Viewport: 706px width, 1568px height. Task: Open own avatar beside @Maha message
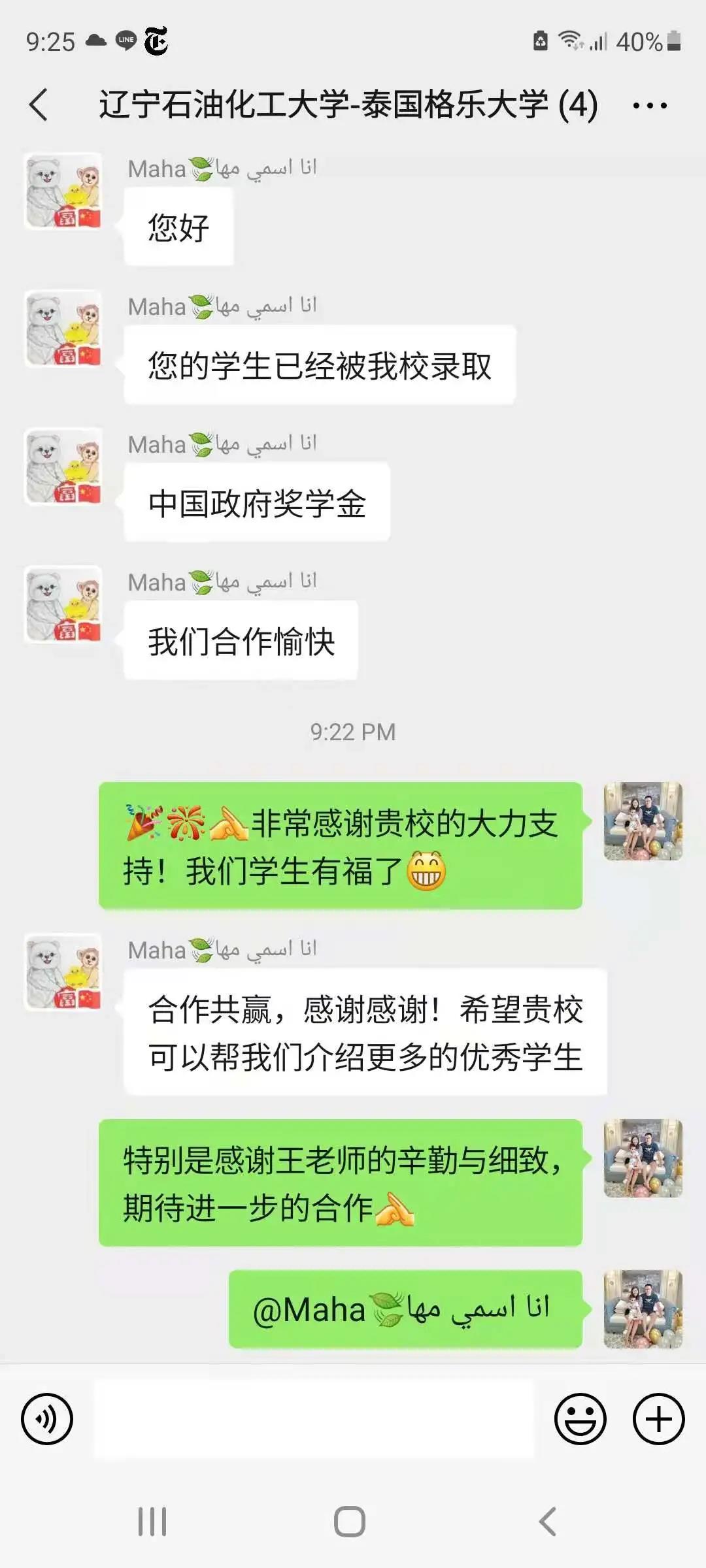coord(643,1309)
